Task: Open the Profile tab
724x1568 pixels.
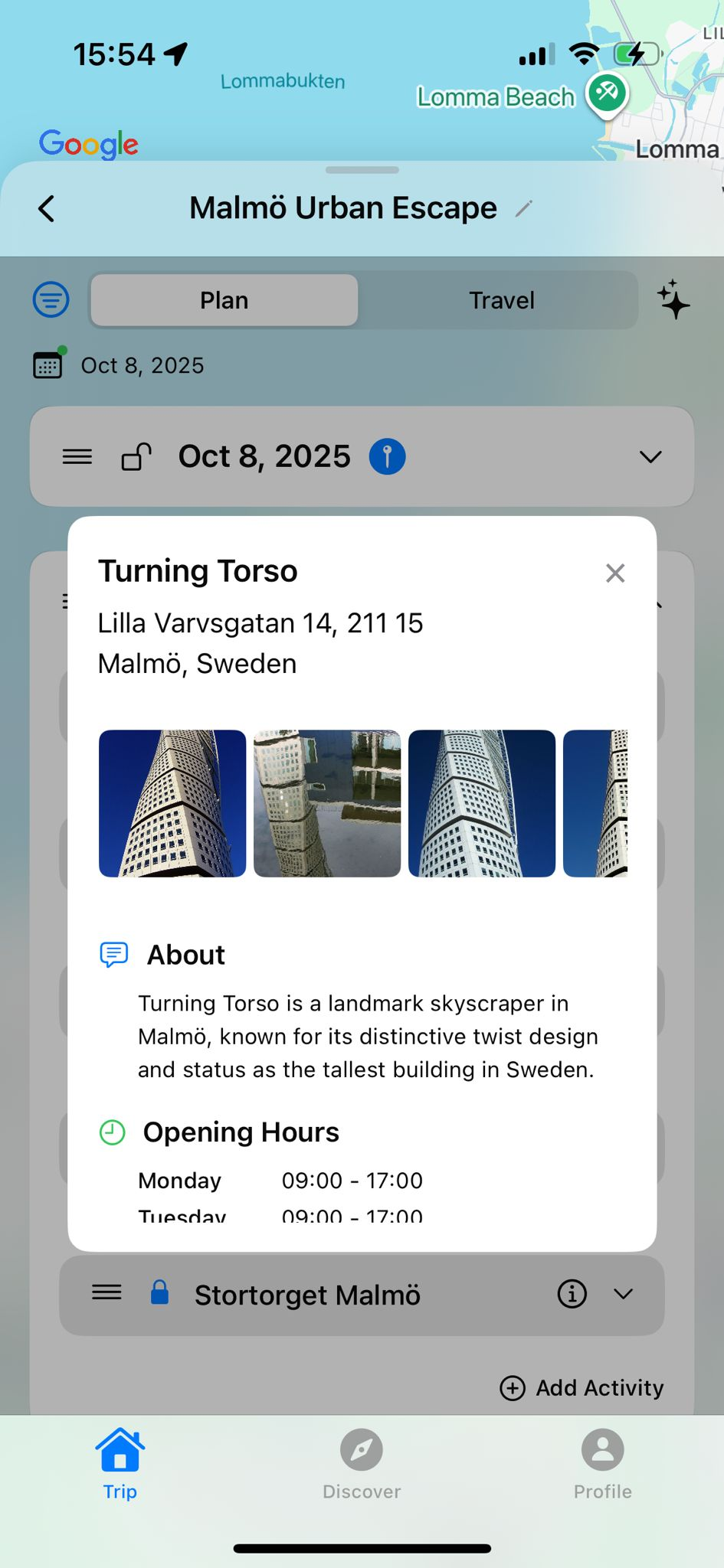Action: (x=602, y=1464)
